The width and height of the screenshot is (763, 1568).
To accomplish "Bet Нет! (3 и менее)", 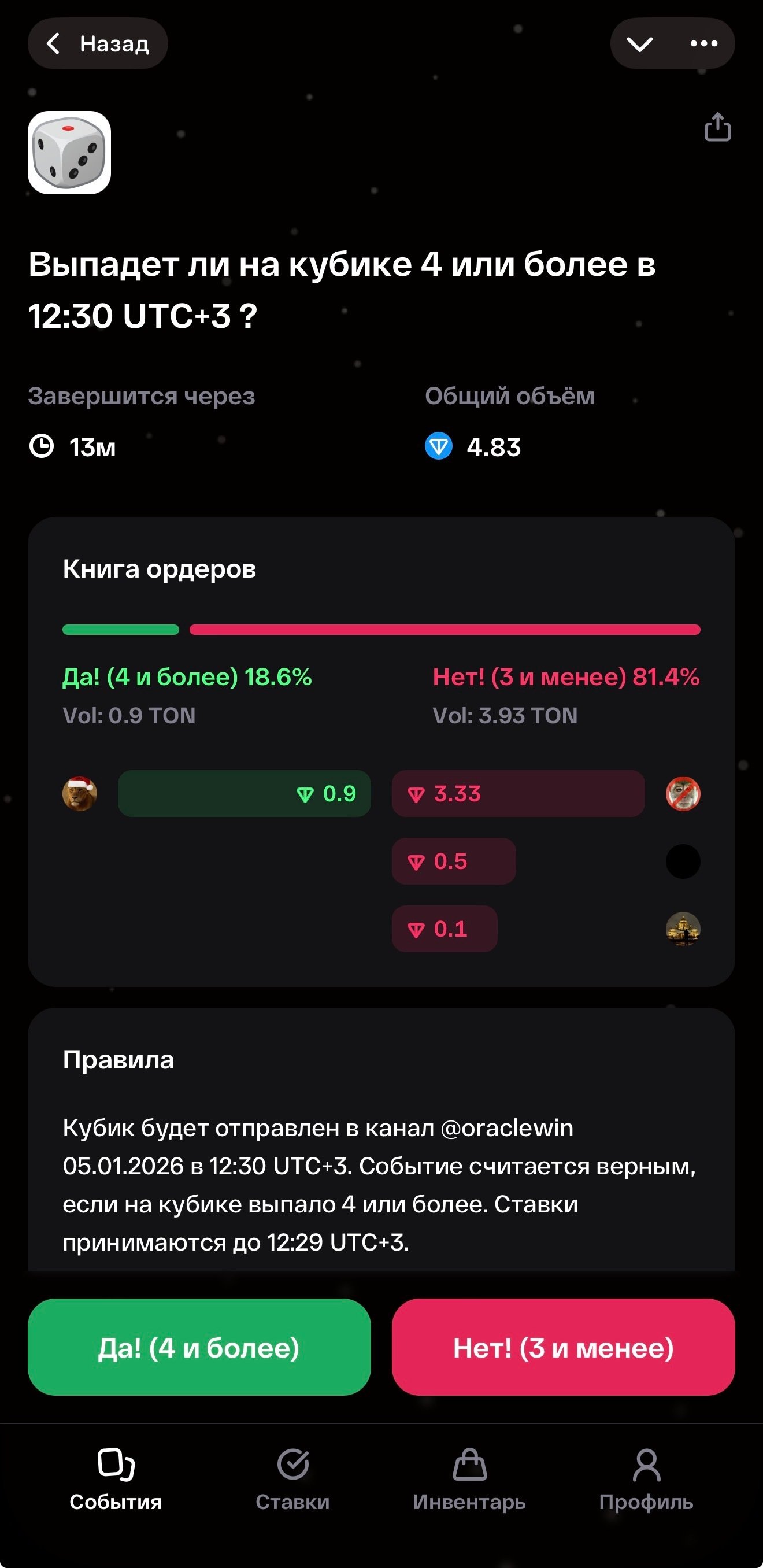I will (x=564, y=1347).
